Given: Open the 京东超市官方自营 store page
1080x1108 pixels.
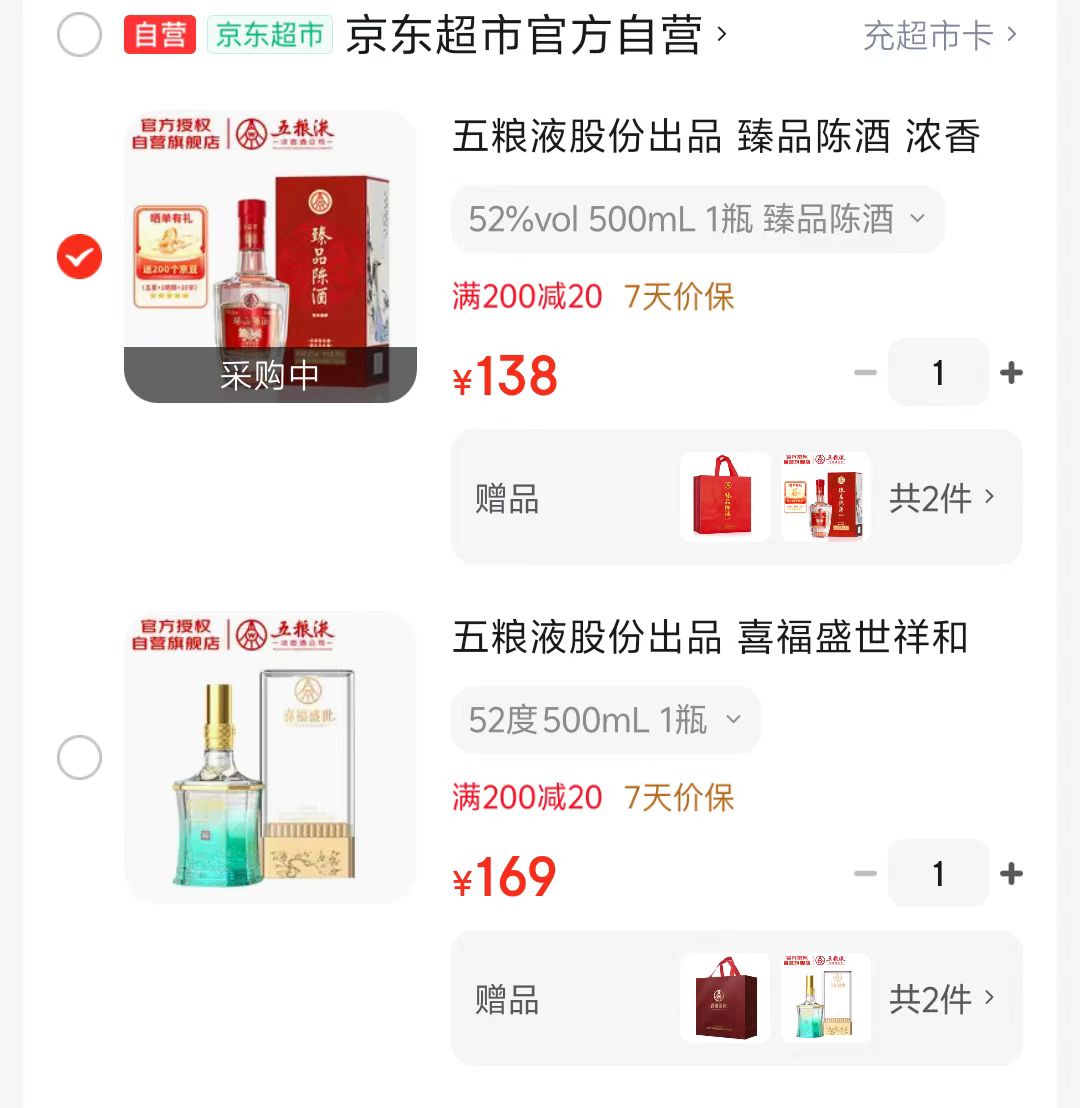Looking at the screenshot, I should [535, 36].
